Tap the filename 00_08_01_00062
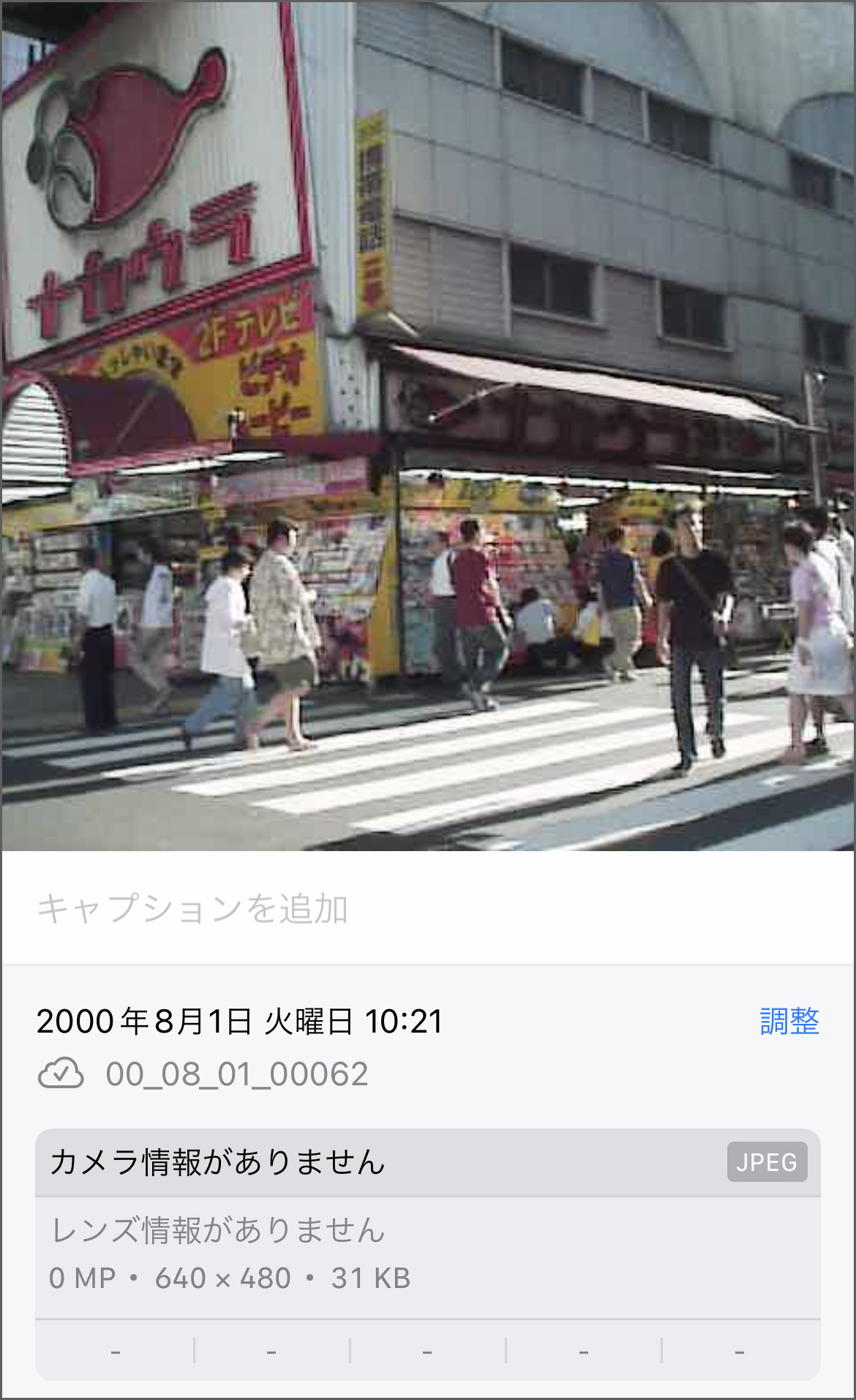Viewport: 856px width, 1400px height. click(x=236, y=1074)
